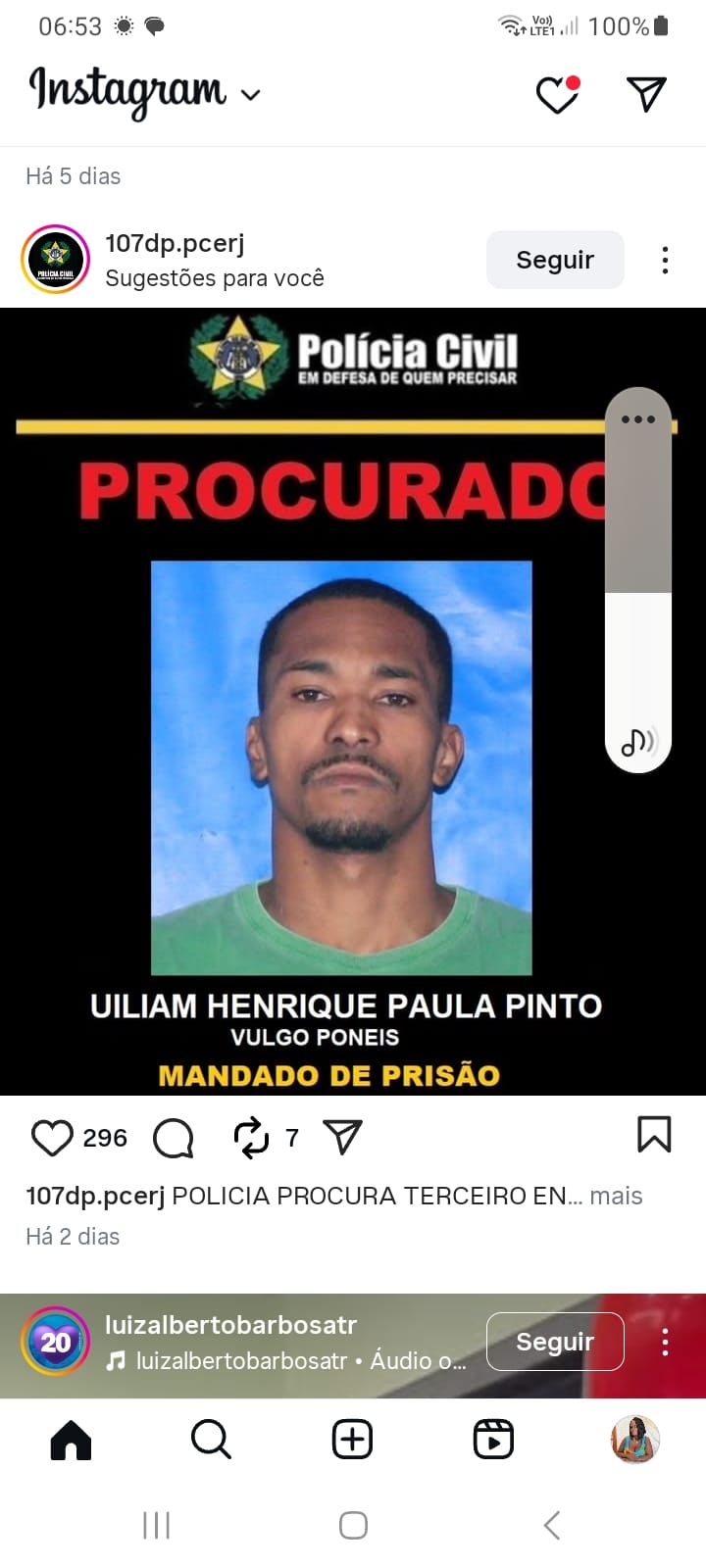The width and height of the screenshot is (706, 1568).
Task: Tap the sound icon on volume panel
Action: [x=637, y=743]
